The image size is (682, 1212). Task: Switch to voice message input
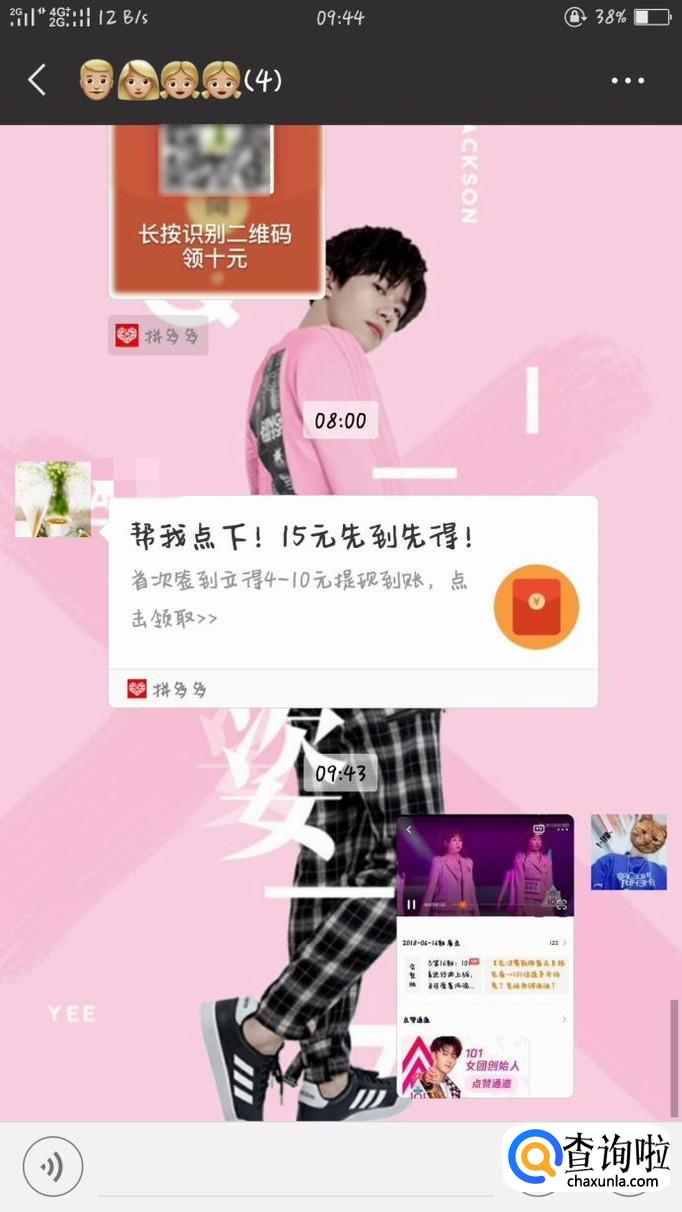coord(52,1166)
